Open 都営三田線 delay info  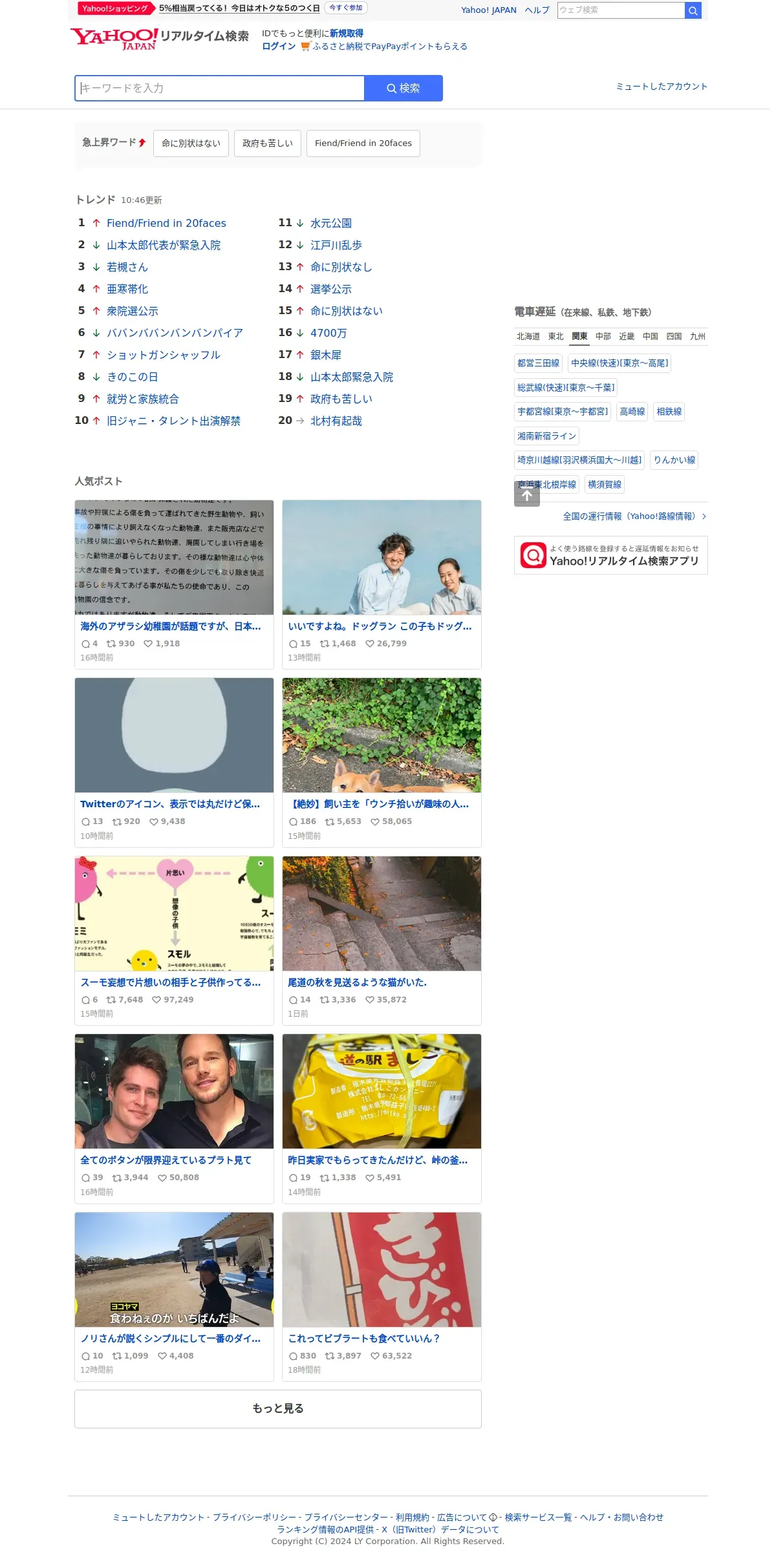(539, 363)
